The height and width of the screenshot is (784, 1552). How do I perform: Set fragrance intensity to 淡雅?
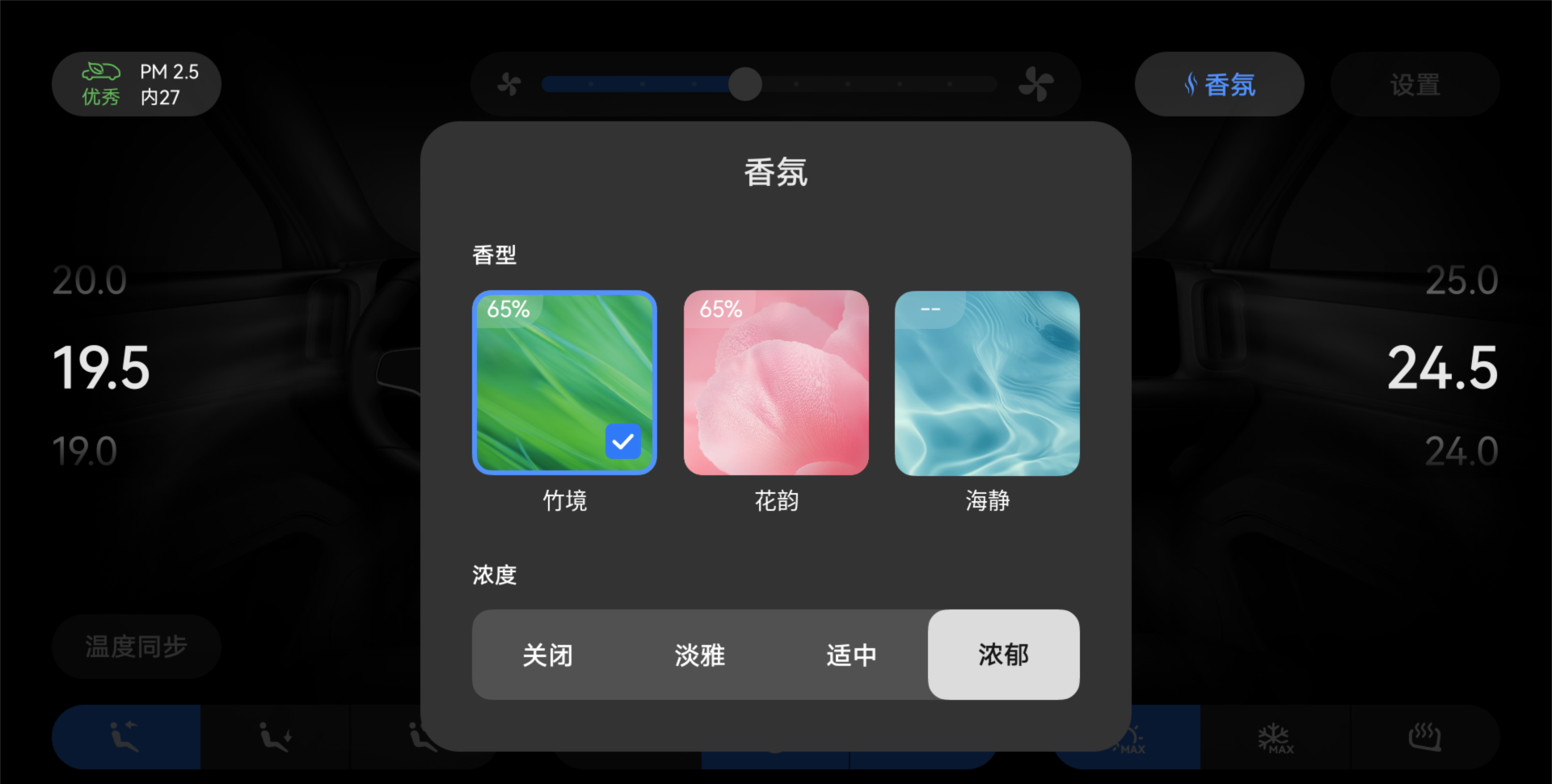(x=699, y=655)
